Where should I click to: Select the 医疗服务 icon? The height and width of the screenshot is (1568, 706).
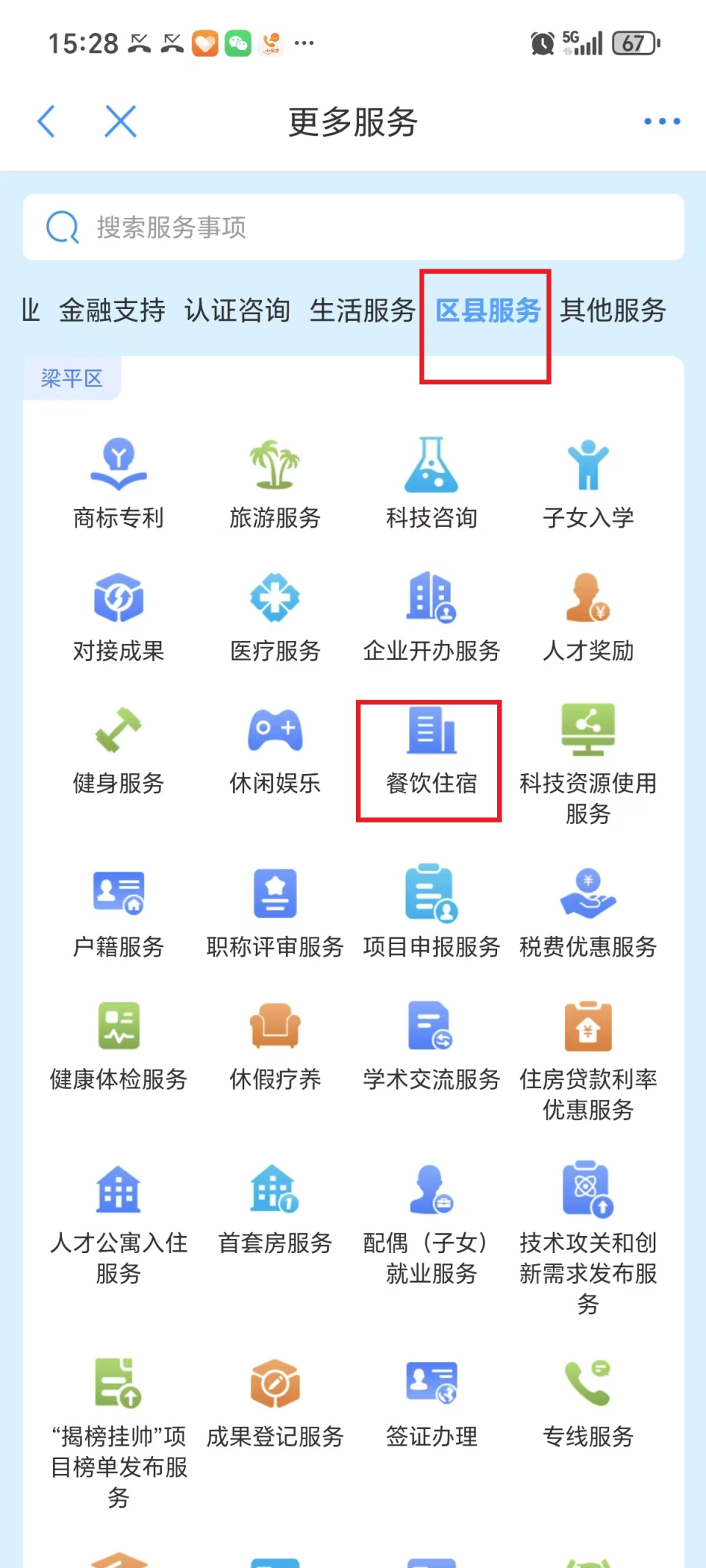[274, 614]
